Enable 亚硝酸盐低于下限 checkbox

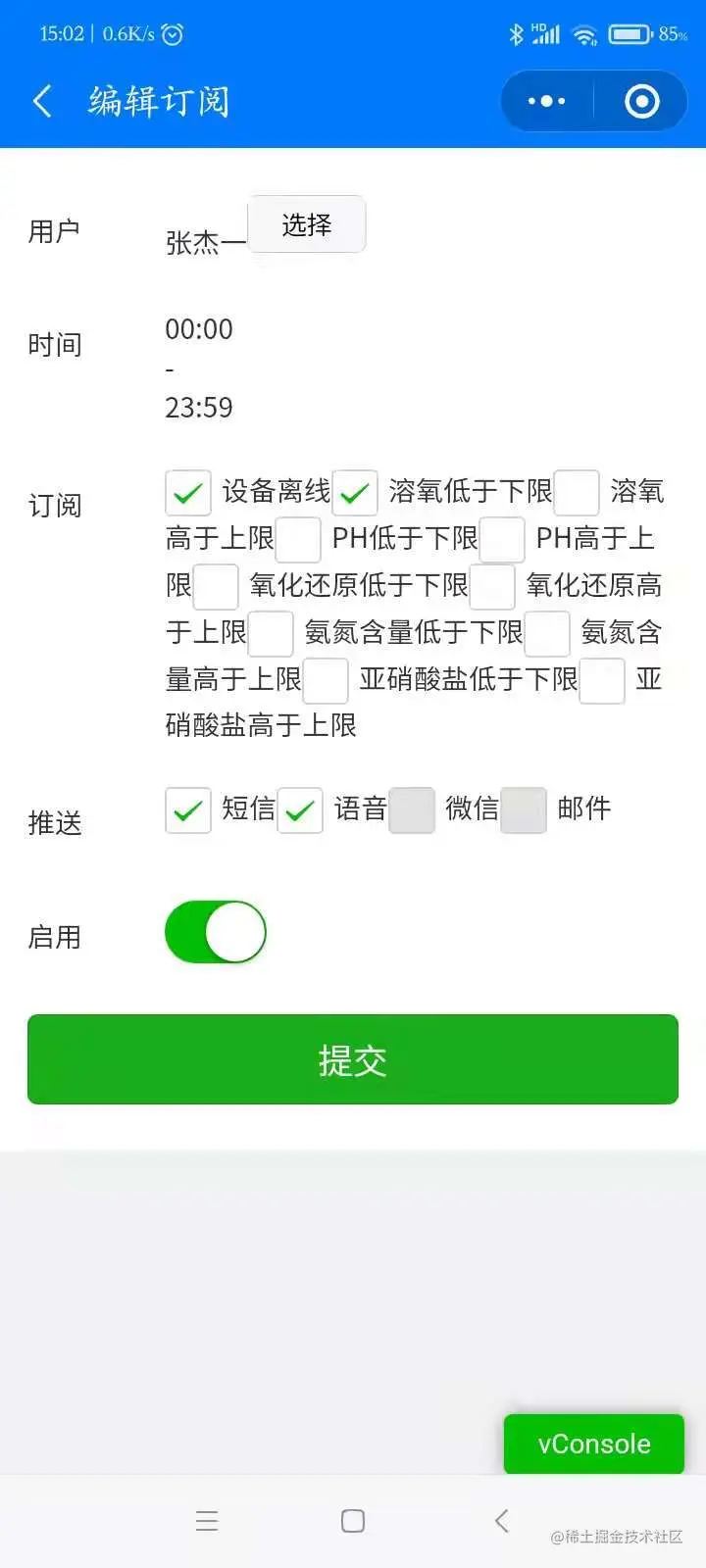[326, 680]
